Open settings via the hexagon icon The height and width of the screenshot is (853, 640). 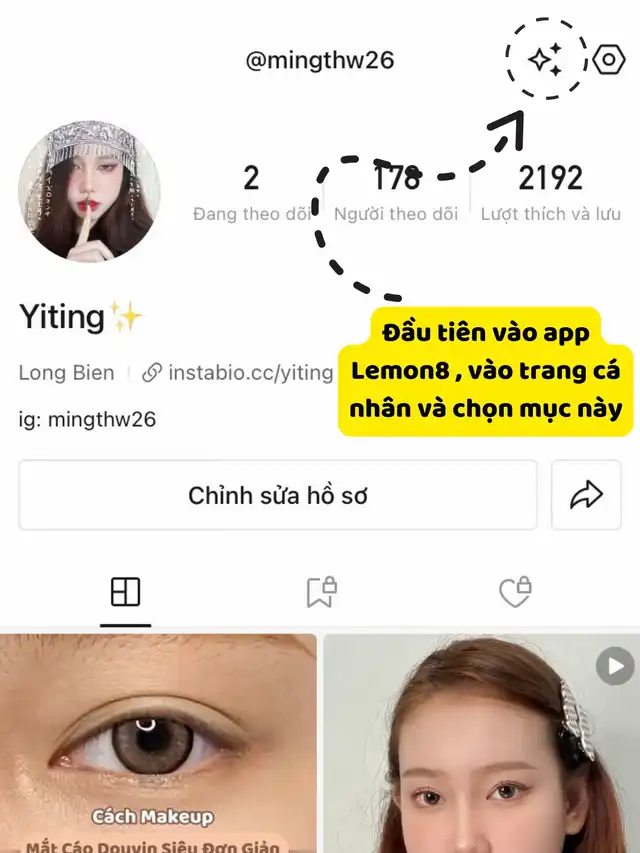point(609,60)
